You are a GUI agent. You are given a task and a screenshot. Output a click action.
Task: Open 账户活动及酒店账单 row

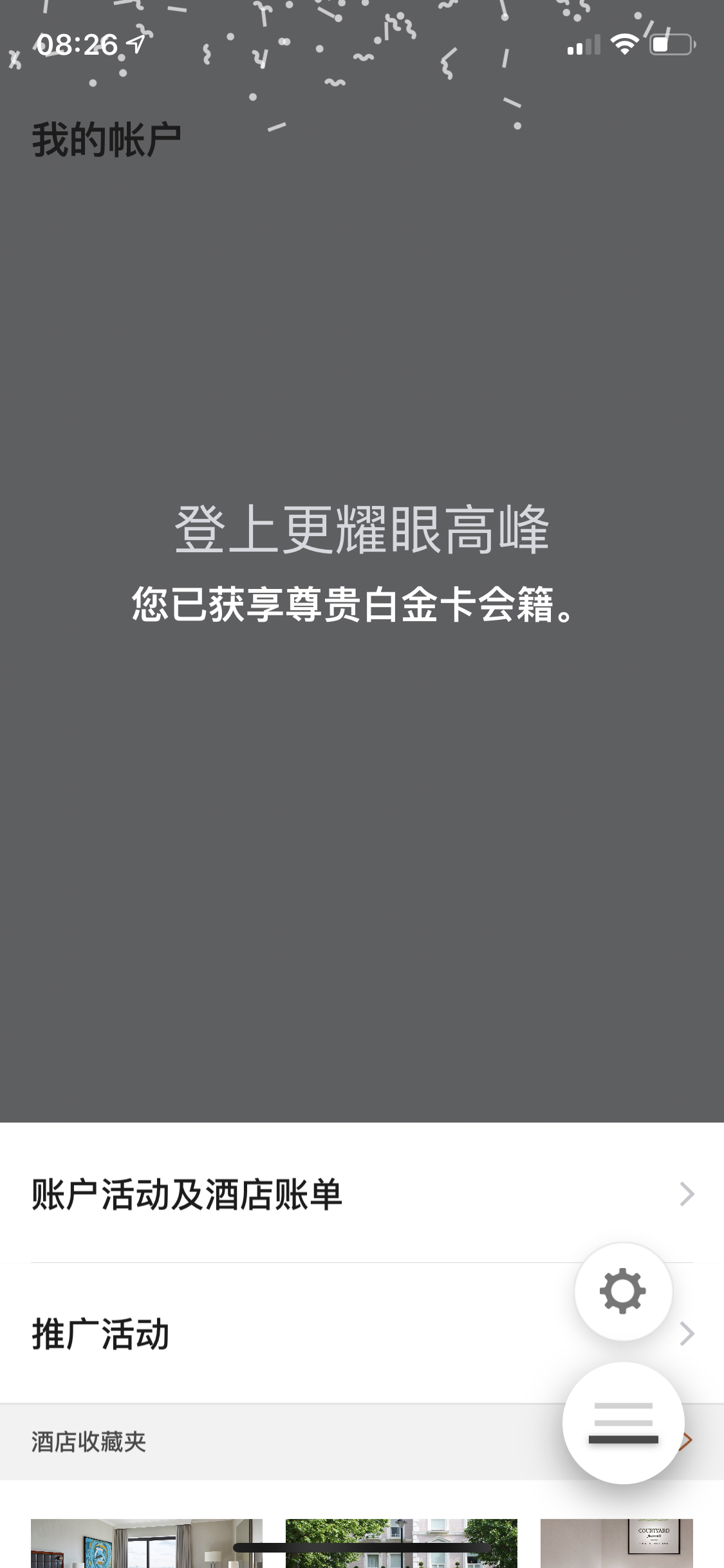coord(360,1195)
